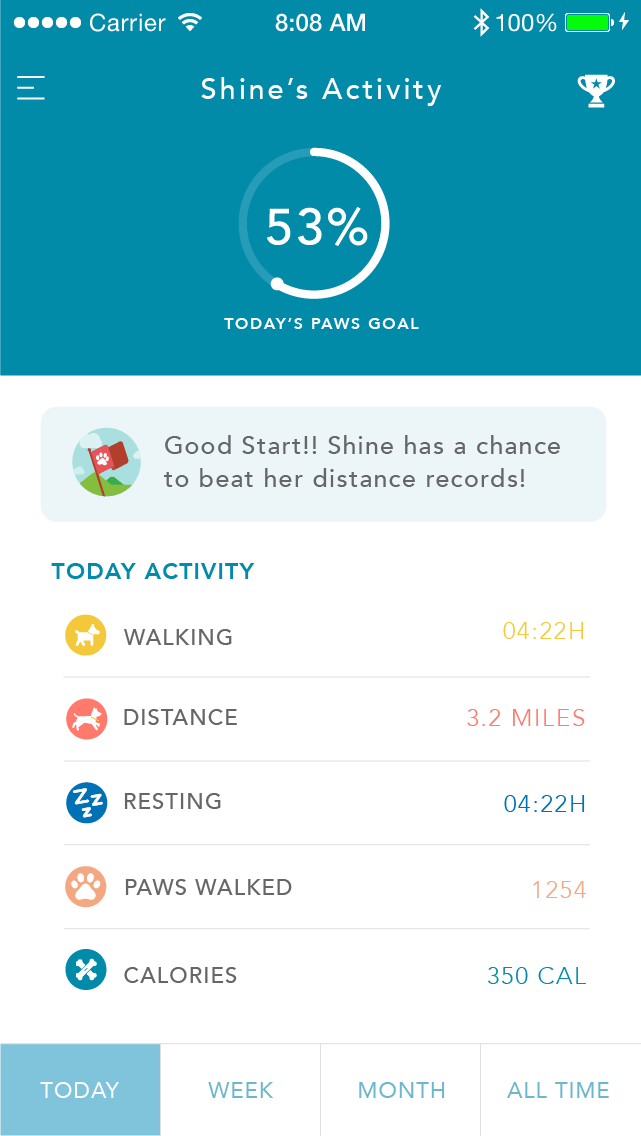Screen dimensions: 641x1136
Task: Switch to the Month tab
Action: click(x=401, y=1090)
